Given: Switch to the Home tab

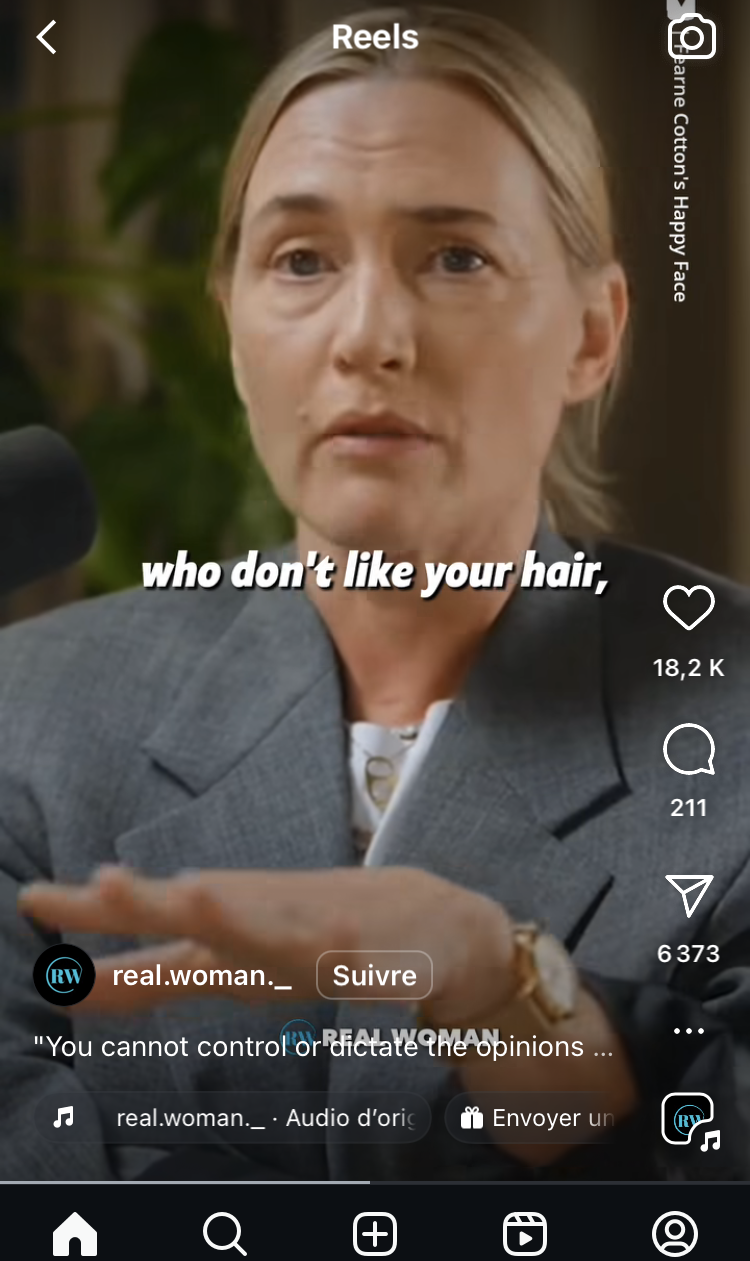Looking at the screenshot, I should [x=75, y=1234].
